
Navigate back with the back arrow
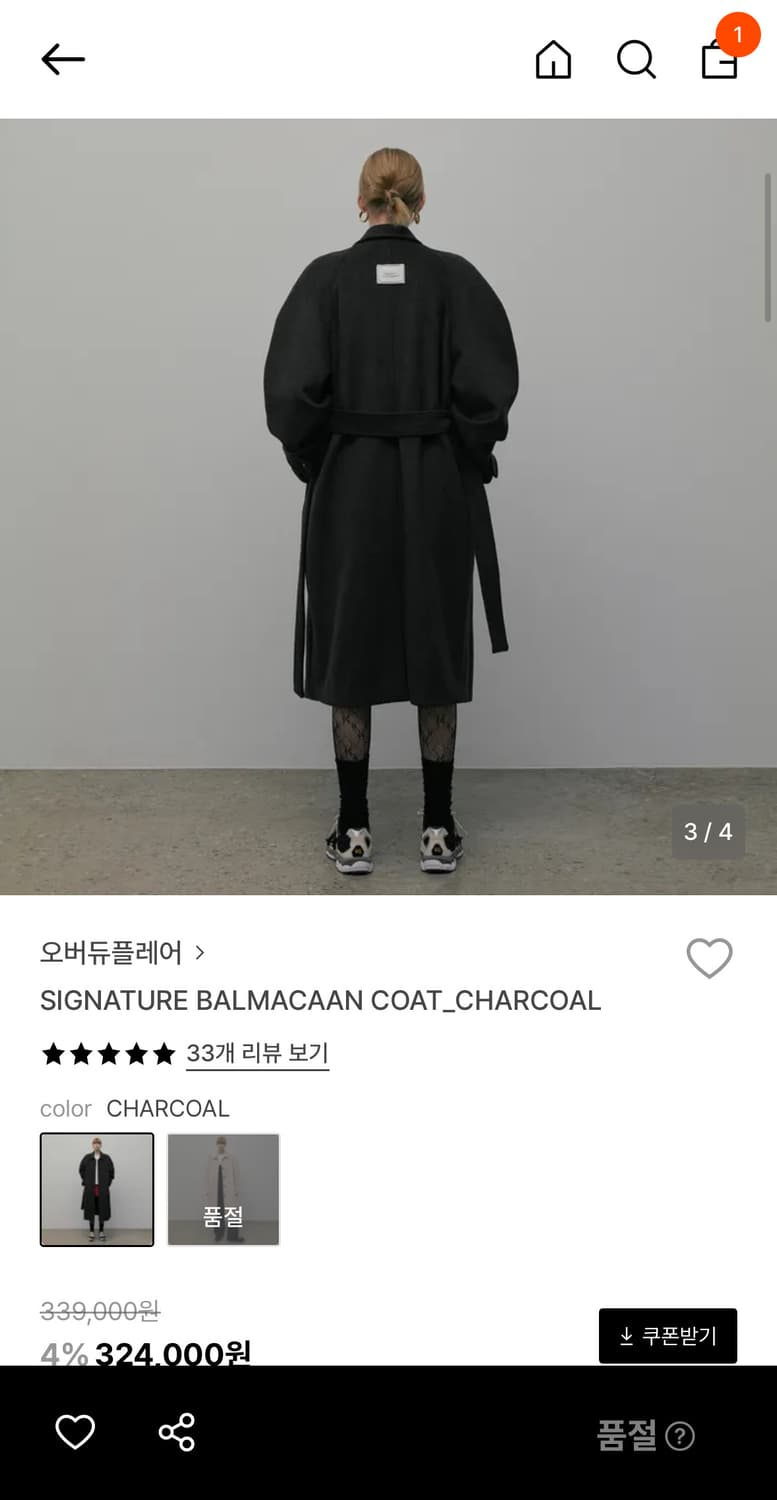63,59
